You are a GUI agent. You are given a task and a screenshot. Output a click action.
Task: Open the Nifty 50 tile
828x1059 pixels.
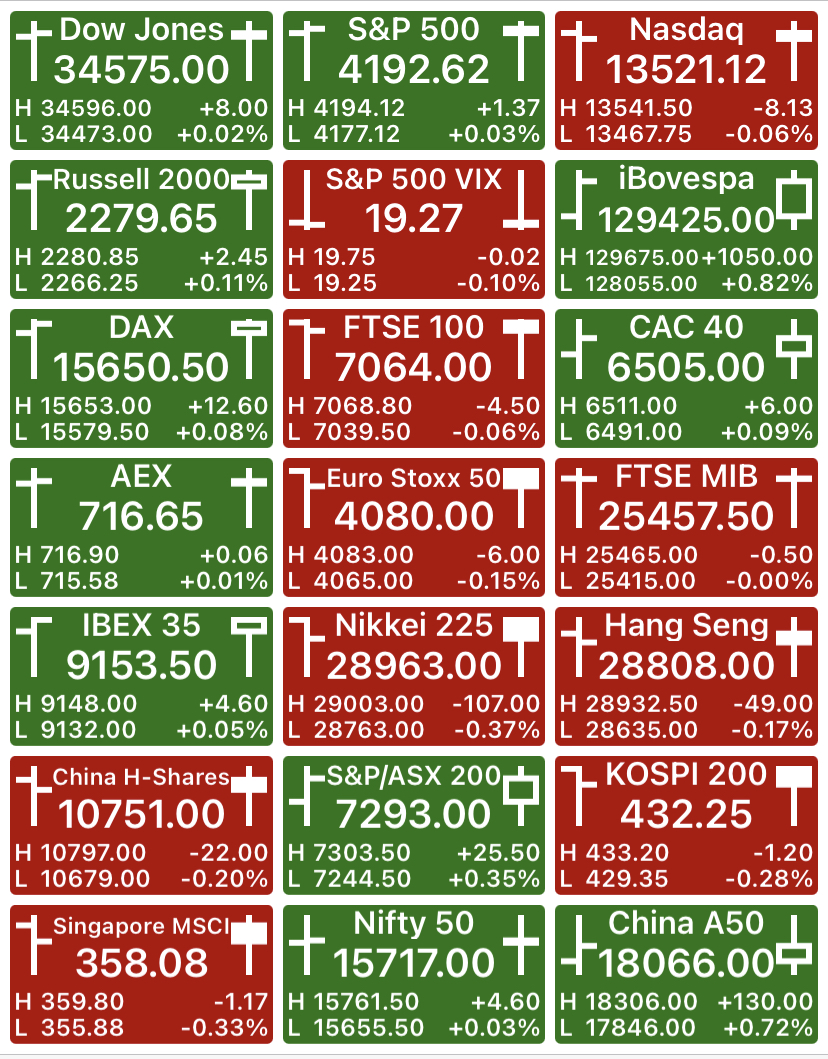[x=413, y=975]
